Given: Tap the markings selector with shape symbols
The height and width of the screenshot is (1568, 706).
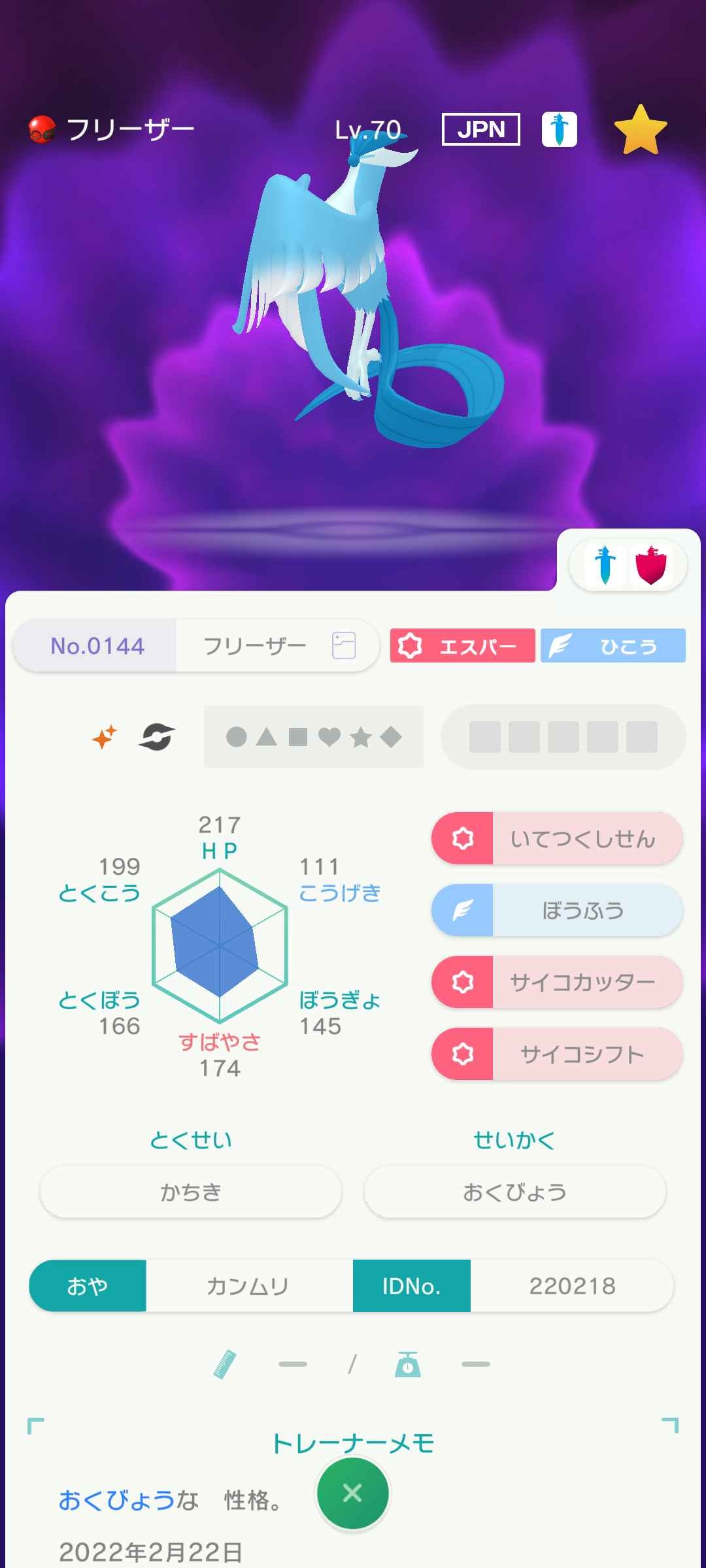Looking at the screenshot, I should (x=314, y=738).
